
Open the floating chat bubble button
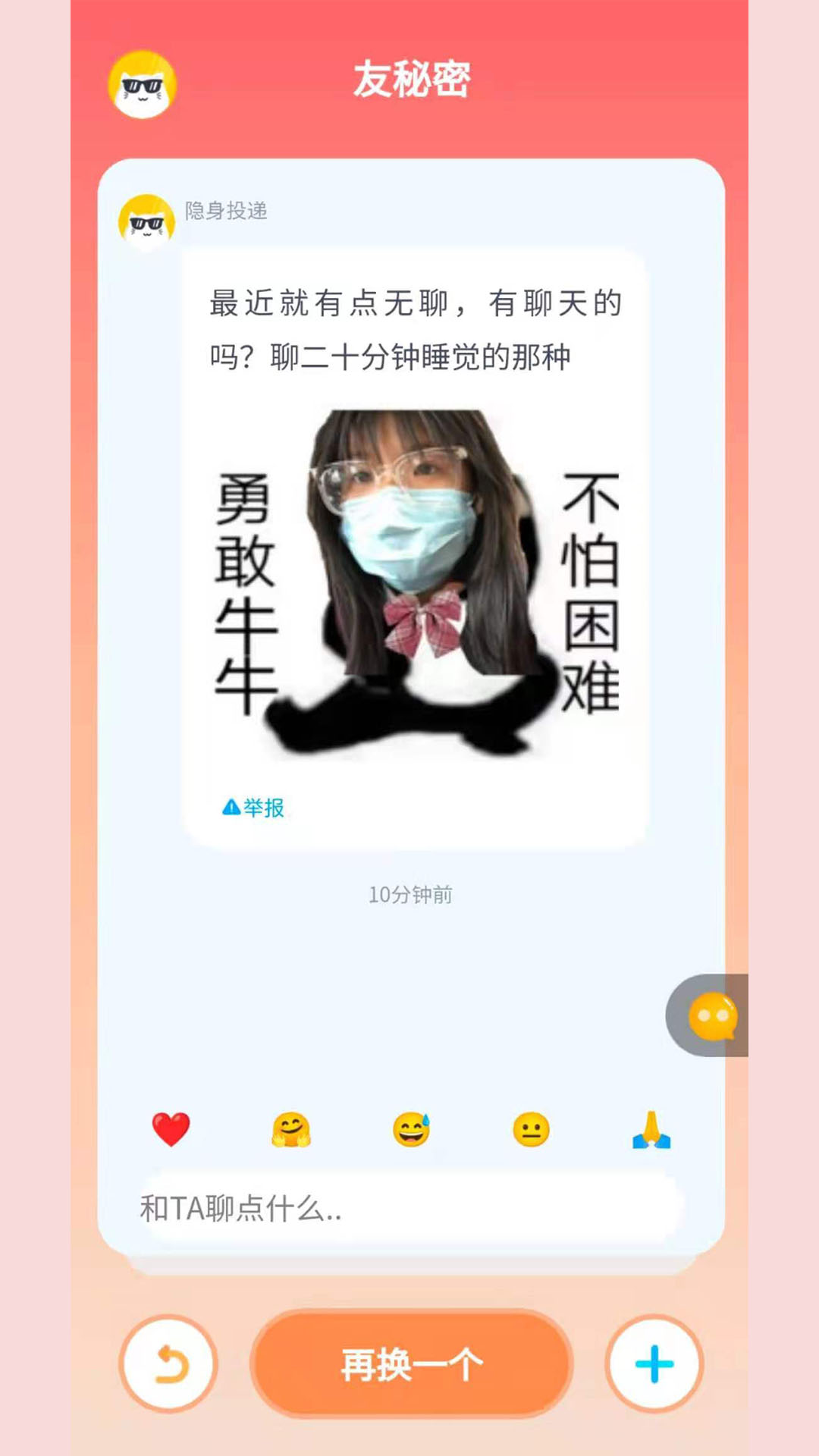709,1015
